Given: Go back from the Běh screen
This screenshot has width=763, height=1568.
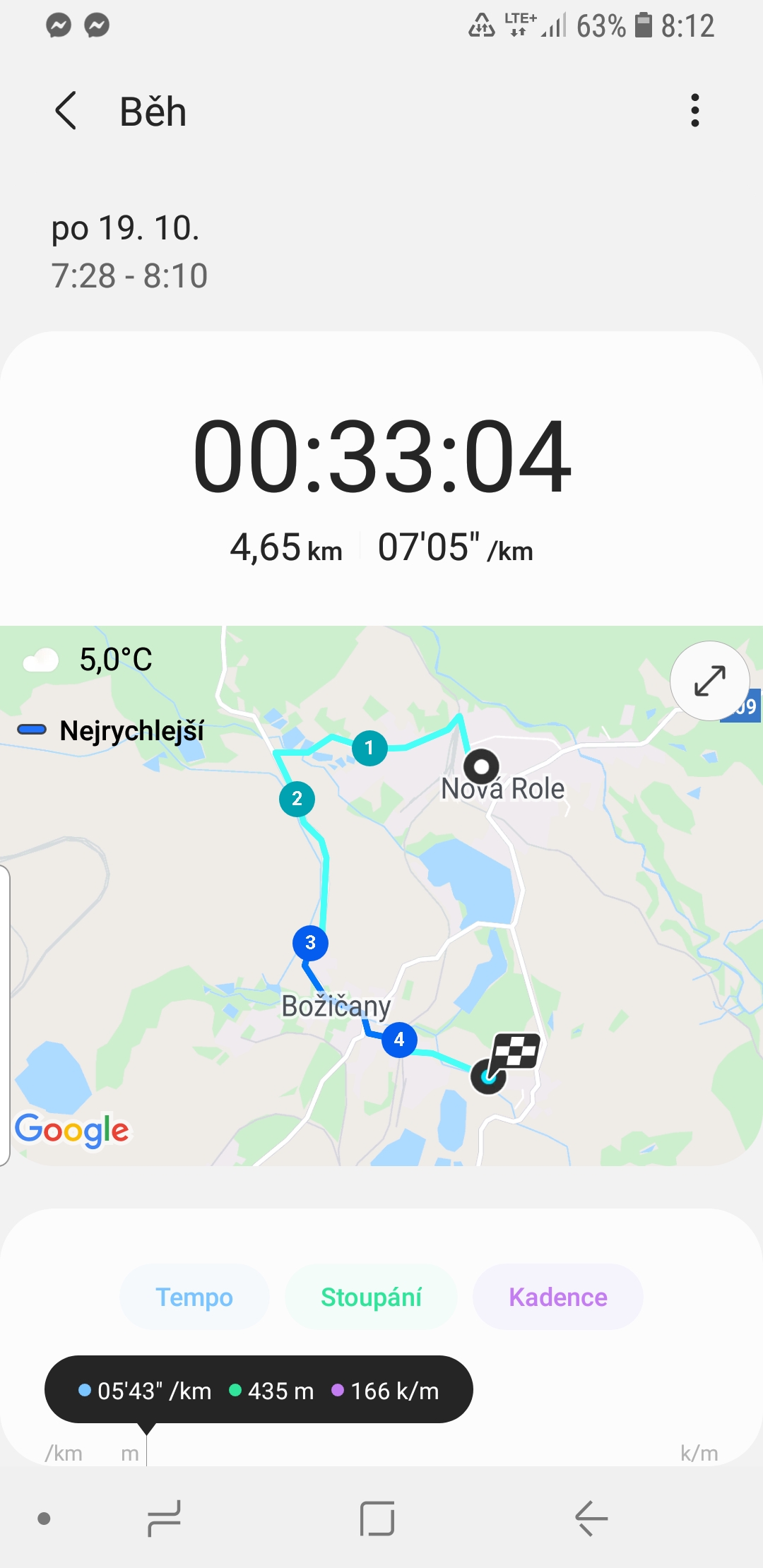Looking at the screenshot, I should tap(66, 111).
